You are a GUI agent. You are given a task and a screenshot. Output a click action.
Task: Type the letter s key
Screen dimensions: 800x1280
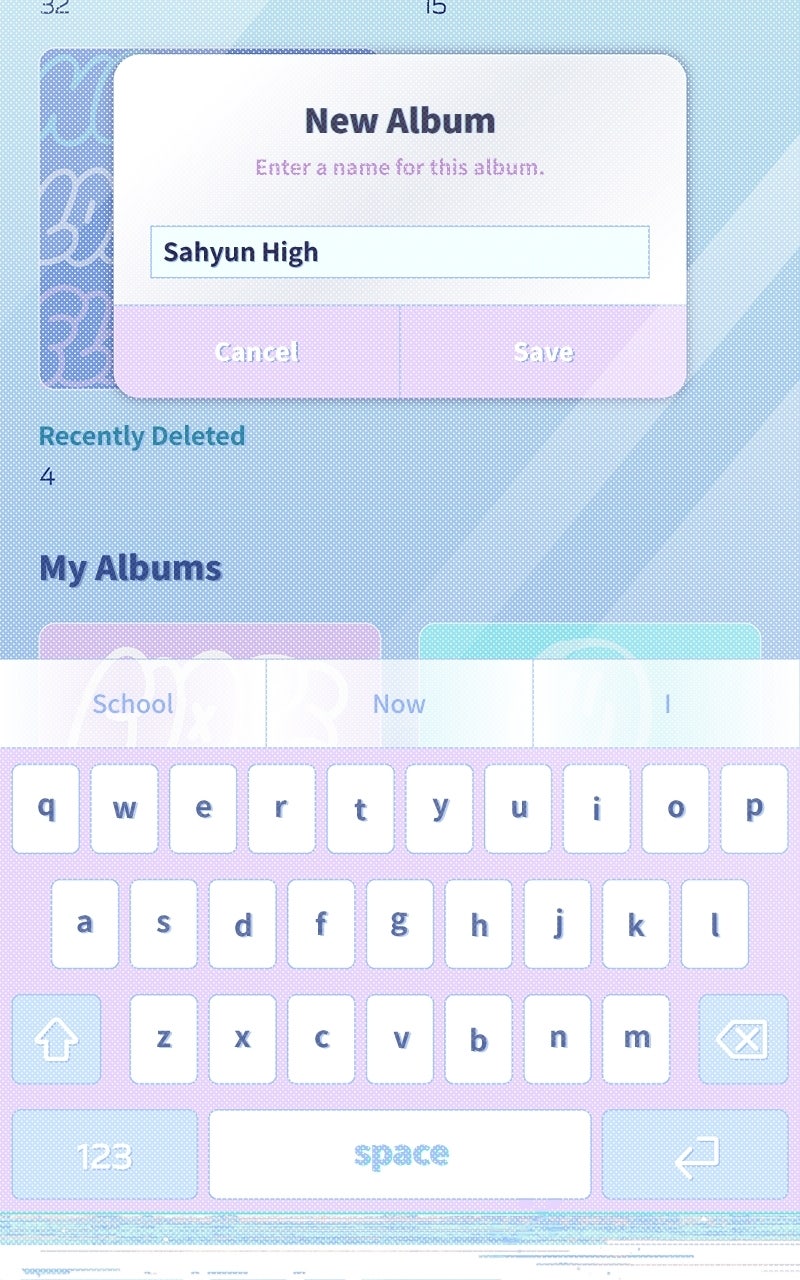coord(163,924)
